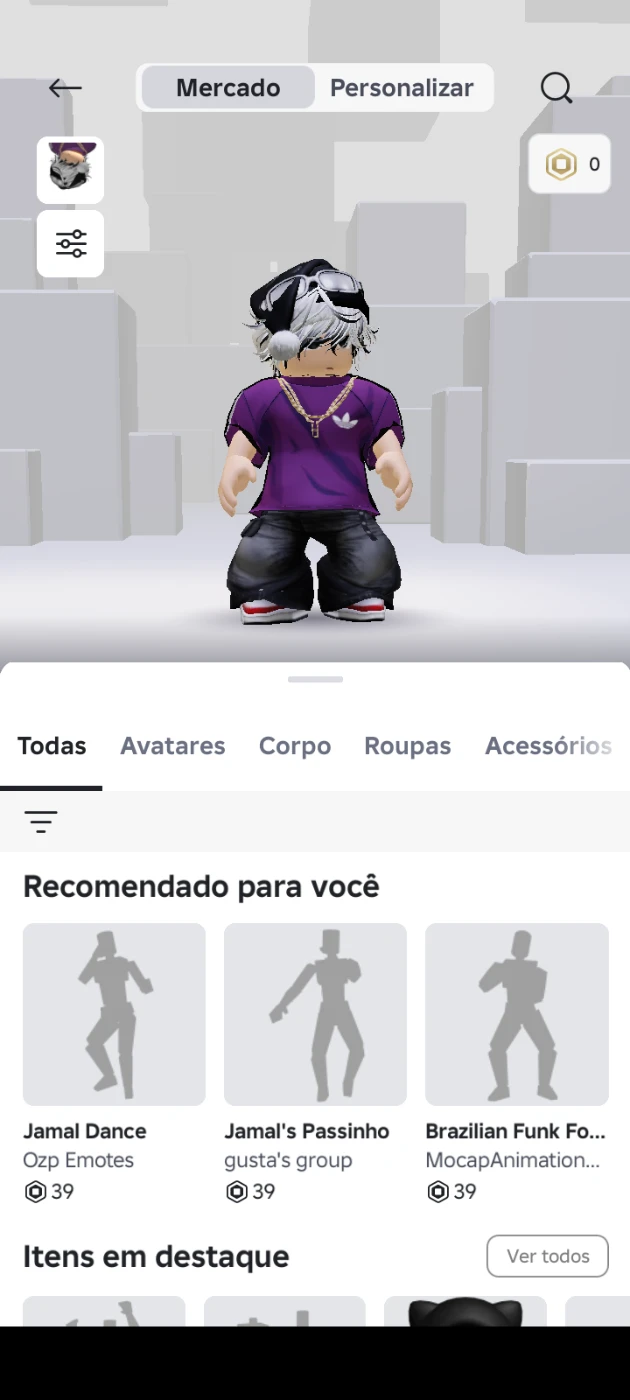
Task: Tap the Robux balance button
Action: coord(569,164)
